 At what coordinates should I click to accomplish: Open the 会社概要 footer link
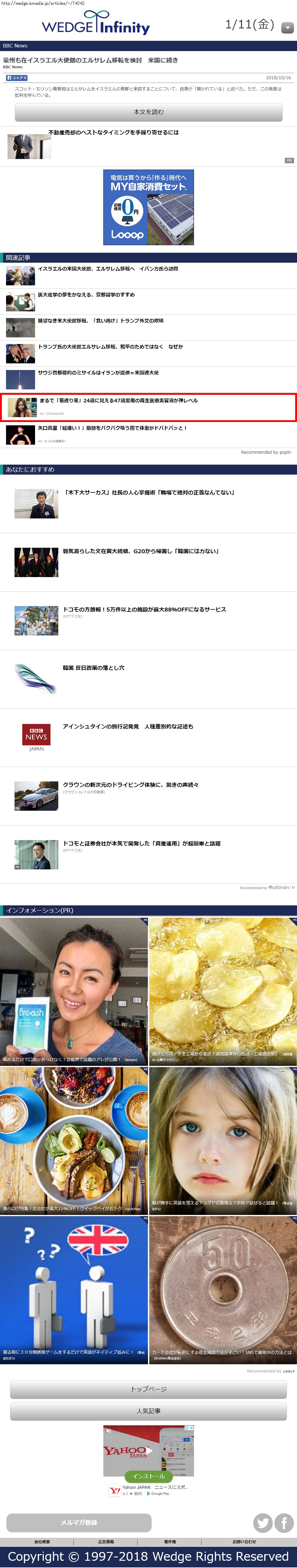point(42,1542)
